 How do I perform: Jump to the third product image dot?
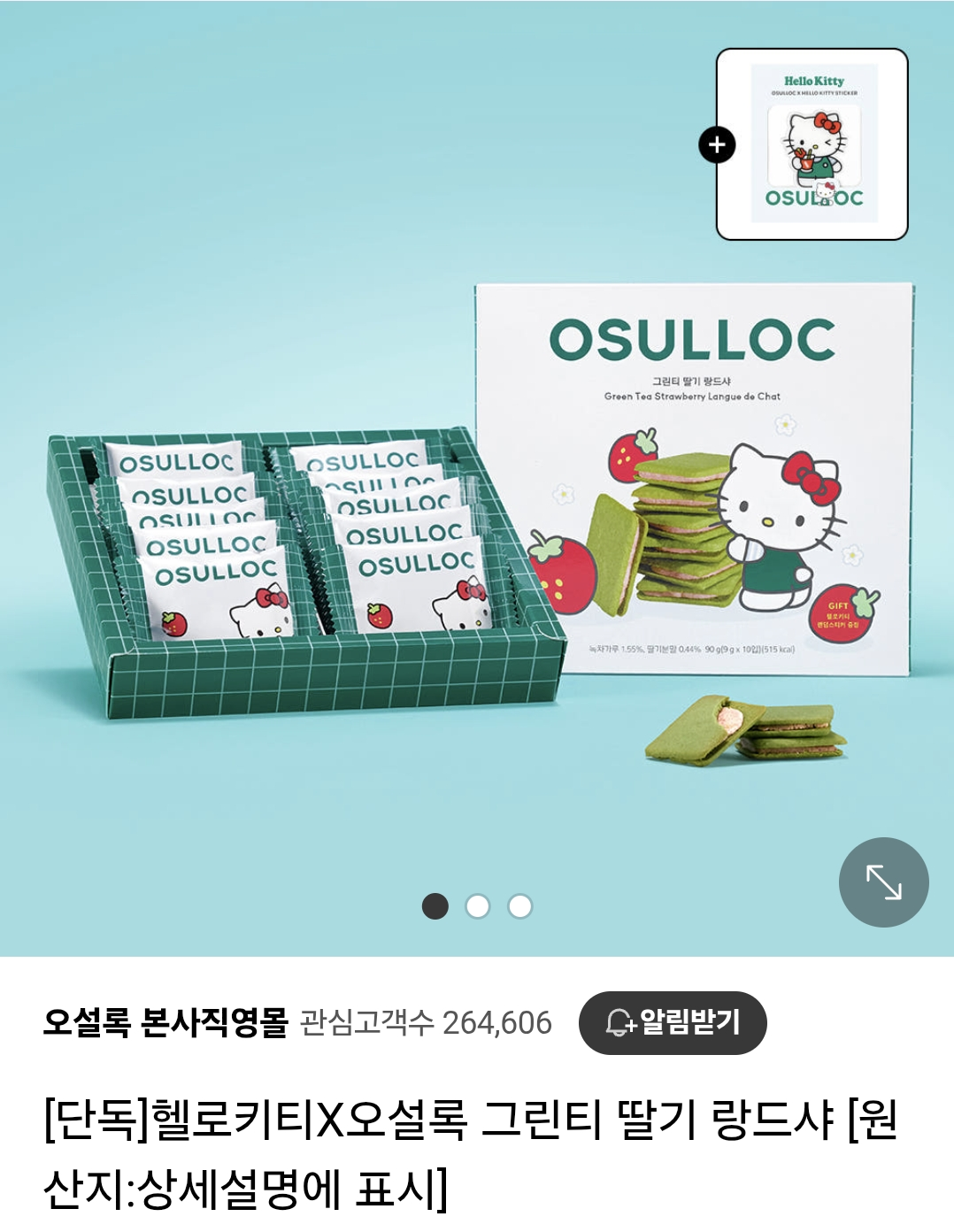point(520,906)
